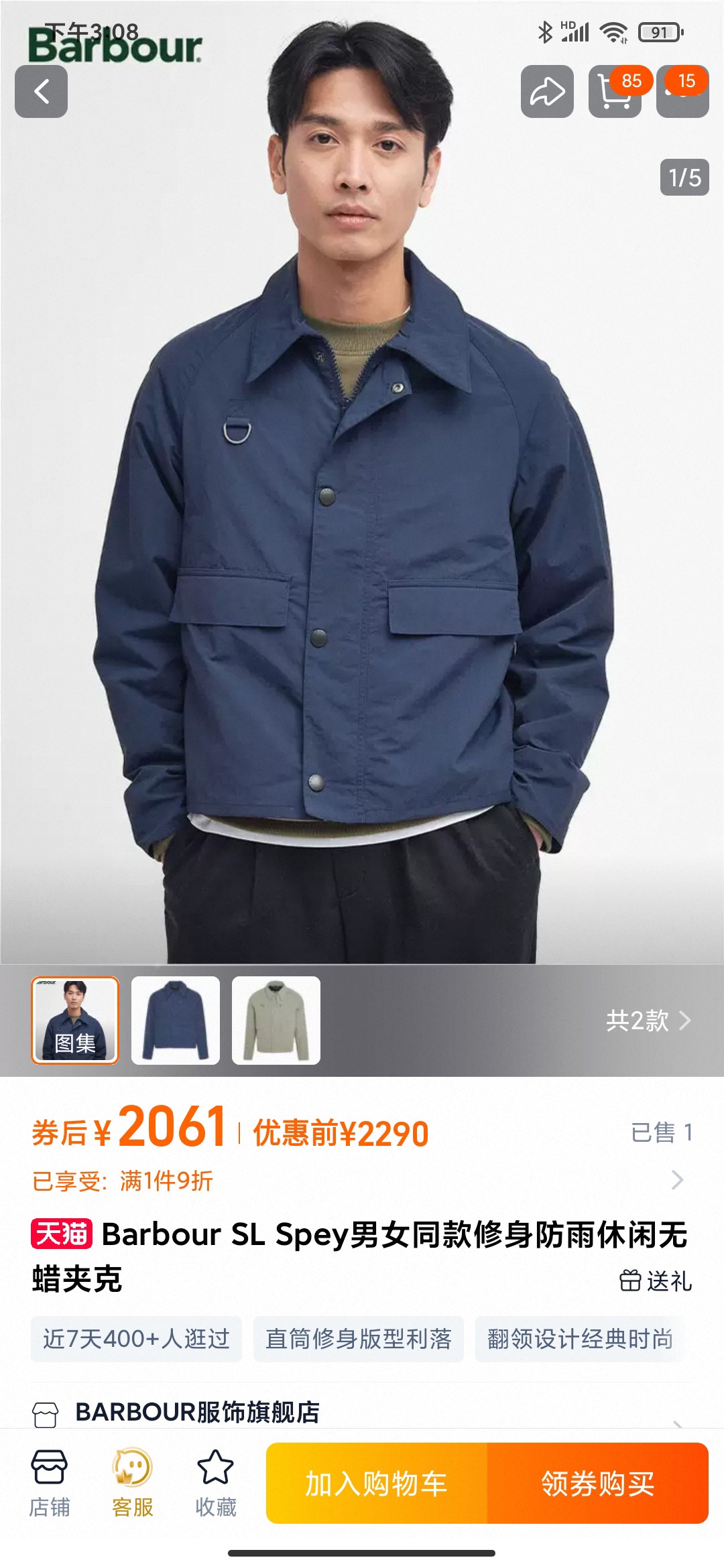Viewport: 724px width, 1568px height.
Task: Open the 图集 gallery thumbnail
Action: tap(75, 1020)
